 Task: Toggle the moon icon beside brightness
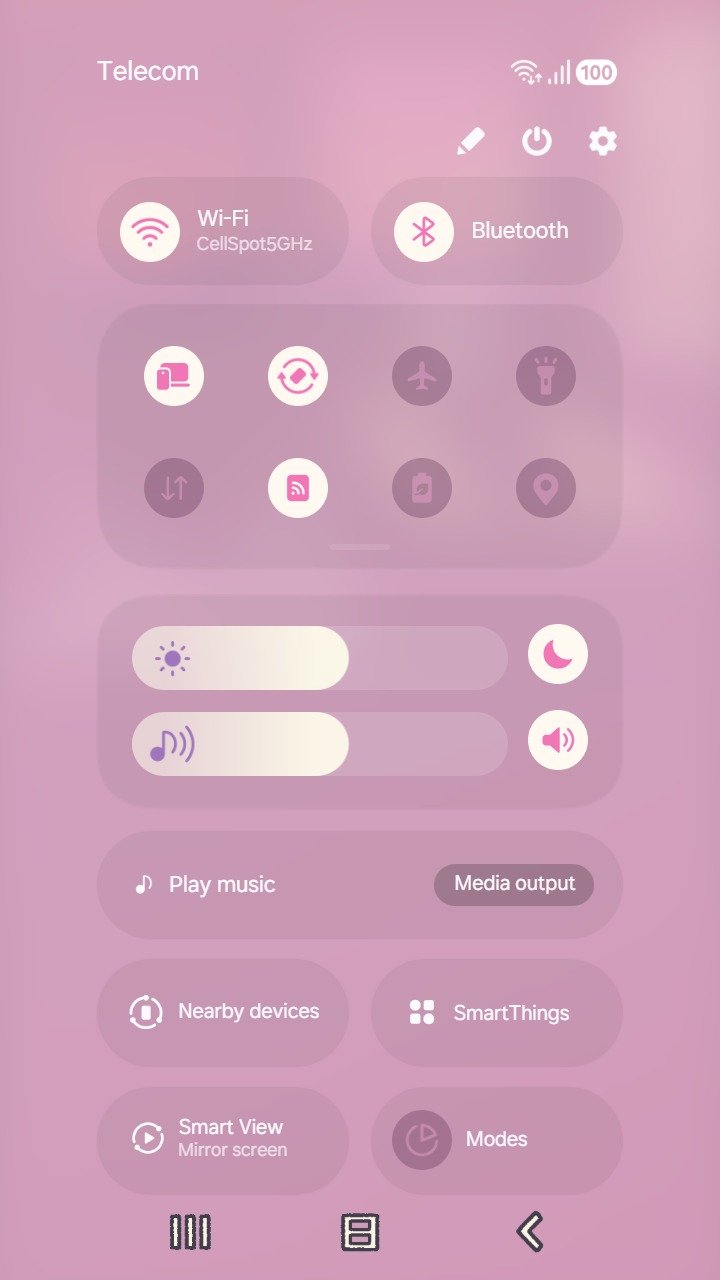pyautogui.click(x=558, y=655)
